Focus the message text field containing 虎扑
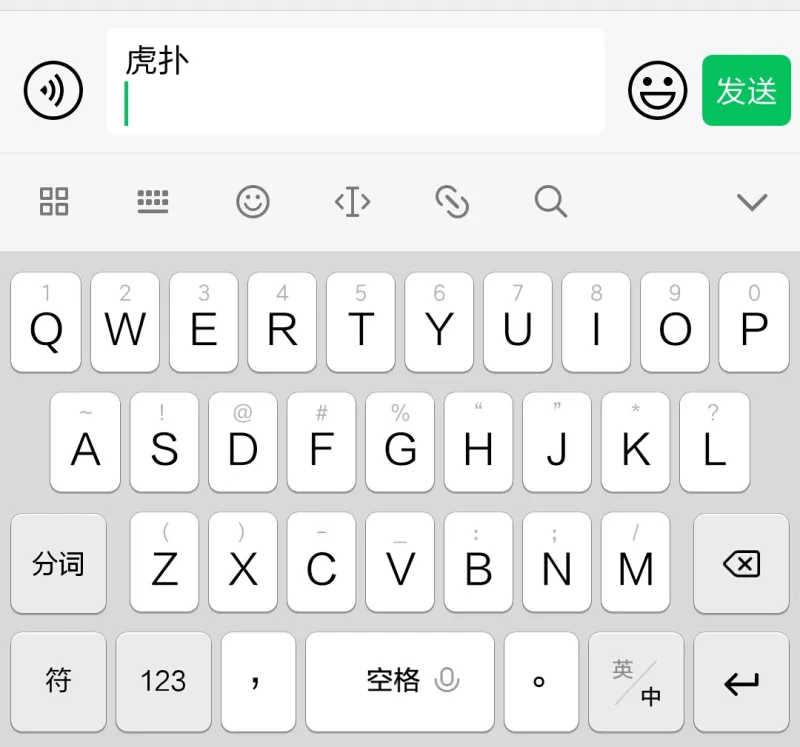This screenshot has height=747, width=800. (x=355, y=82)
